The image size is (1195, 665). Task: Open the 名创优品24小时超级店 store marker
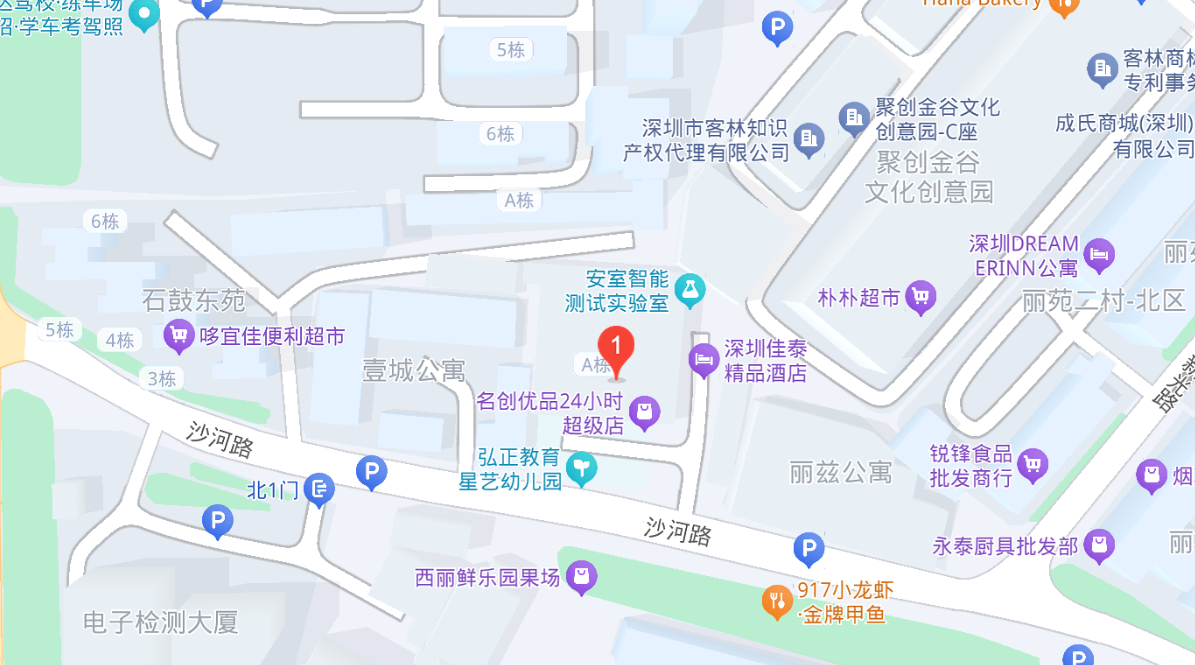(645, 411)
